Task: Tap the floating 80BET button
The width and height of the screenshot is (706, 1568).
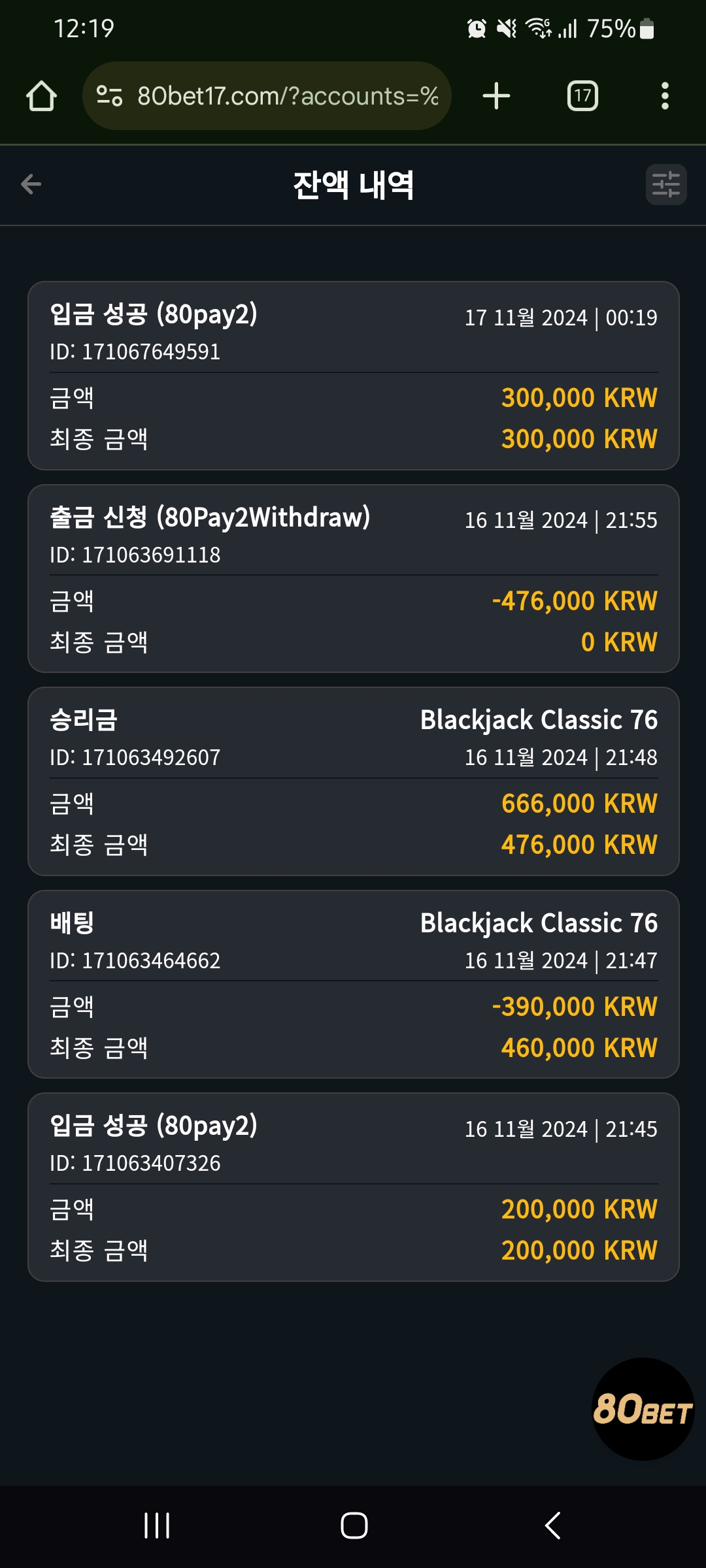Action: pyautogui.click(x=643, y=1409)
